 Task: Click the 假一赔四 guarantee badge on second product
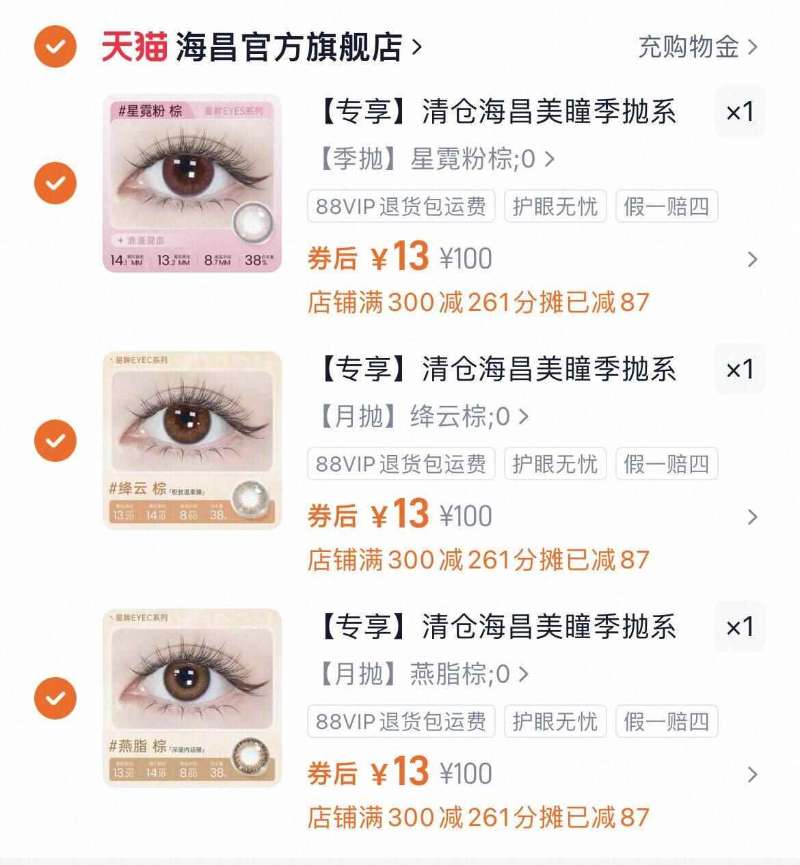pyautogui.click(x=665, y=464)
